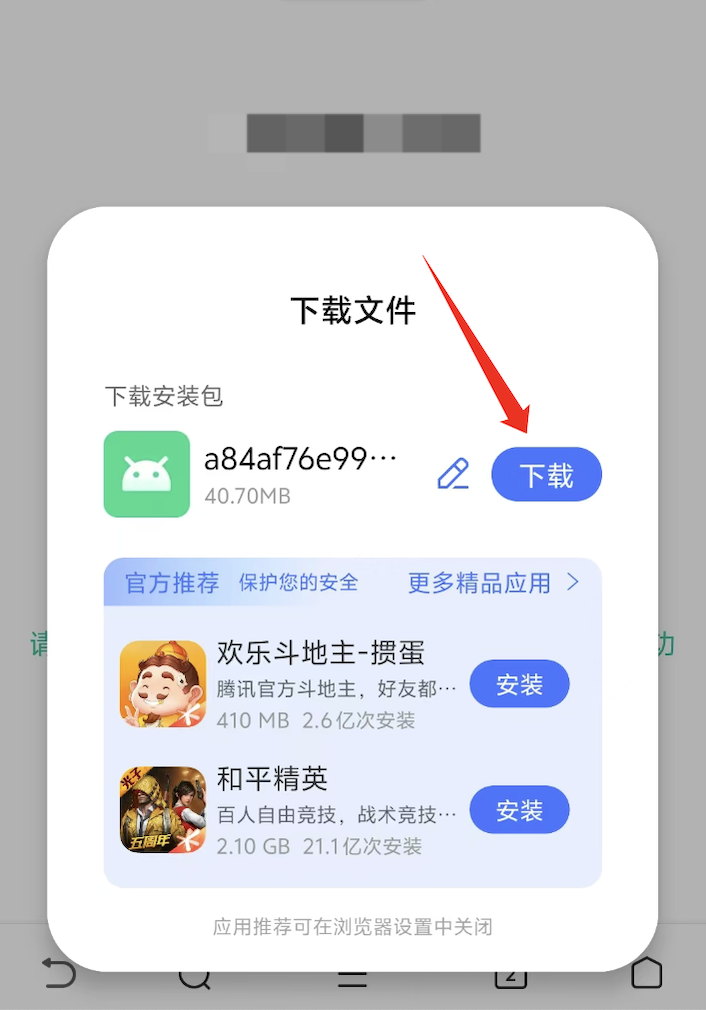Edit the download file name
Image resolution: width=706 pixels, height=1010 pixels.
click(x=454, y=474)
